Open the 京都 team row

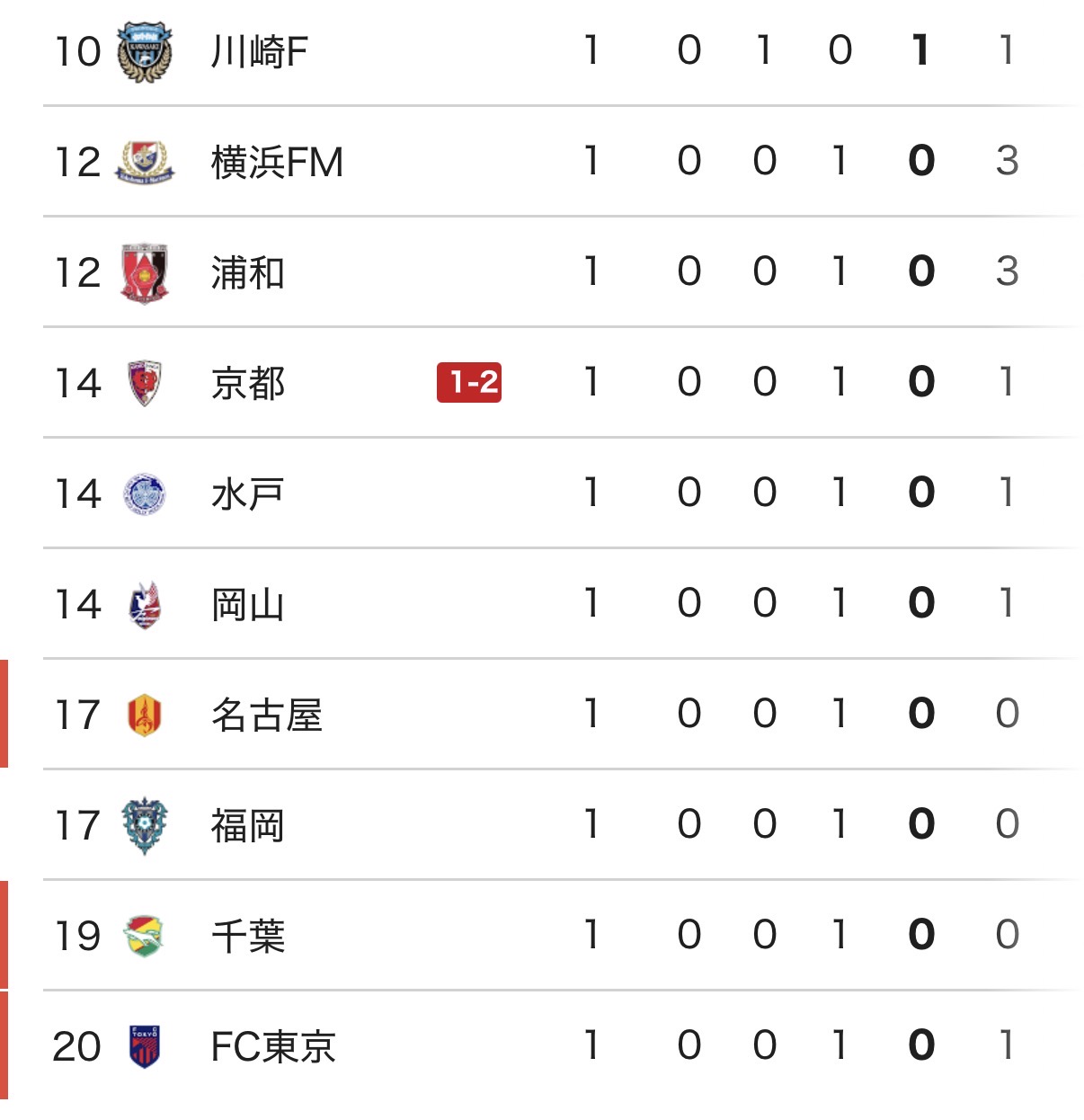pos(542,383)
